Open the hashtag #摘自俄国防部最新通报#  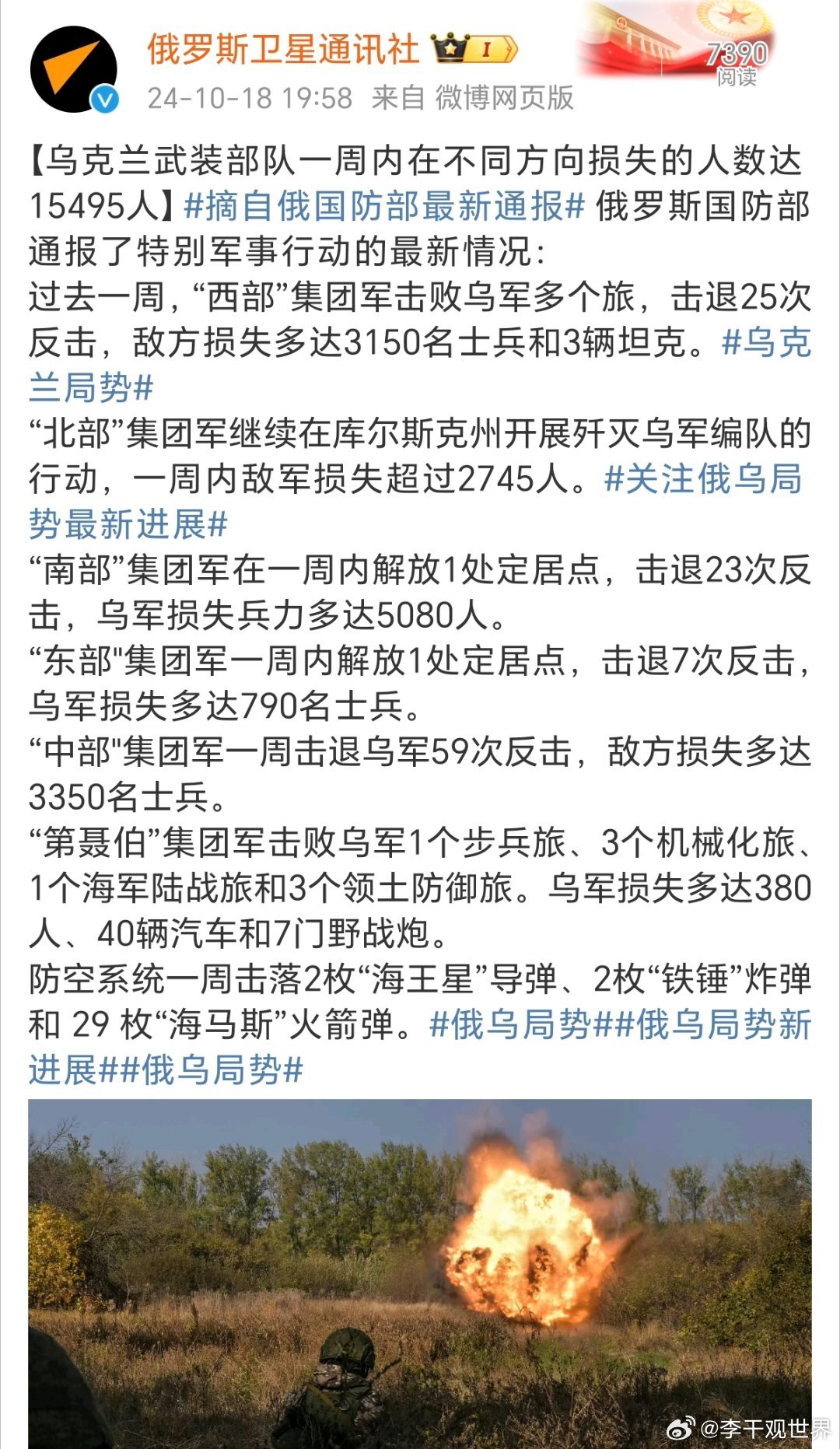tap(384, 207)
